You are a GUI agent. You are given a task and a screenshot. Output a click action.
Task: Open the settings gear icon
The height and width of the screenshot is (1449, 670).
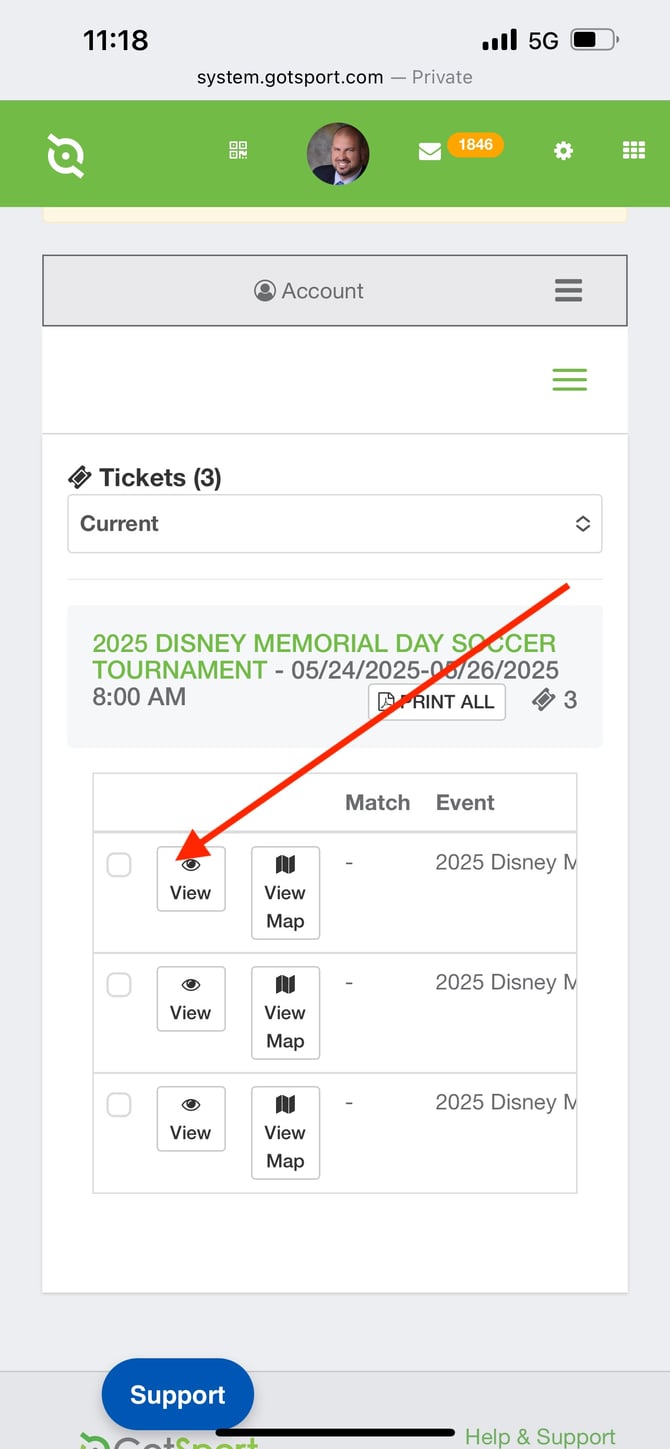563,151
